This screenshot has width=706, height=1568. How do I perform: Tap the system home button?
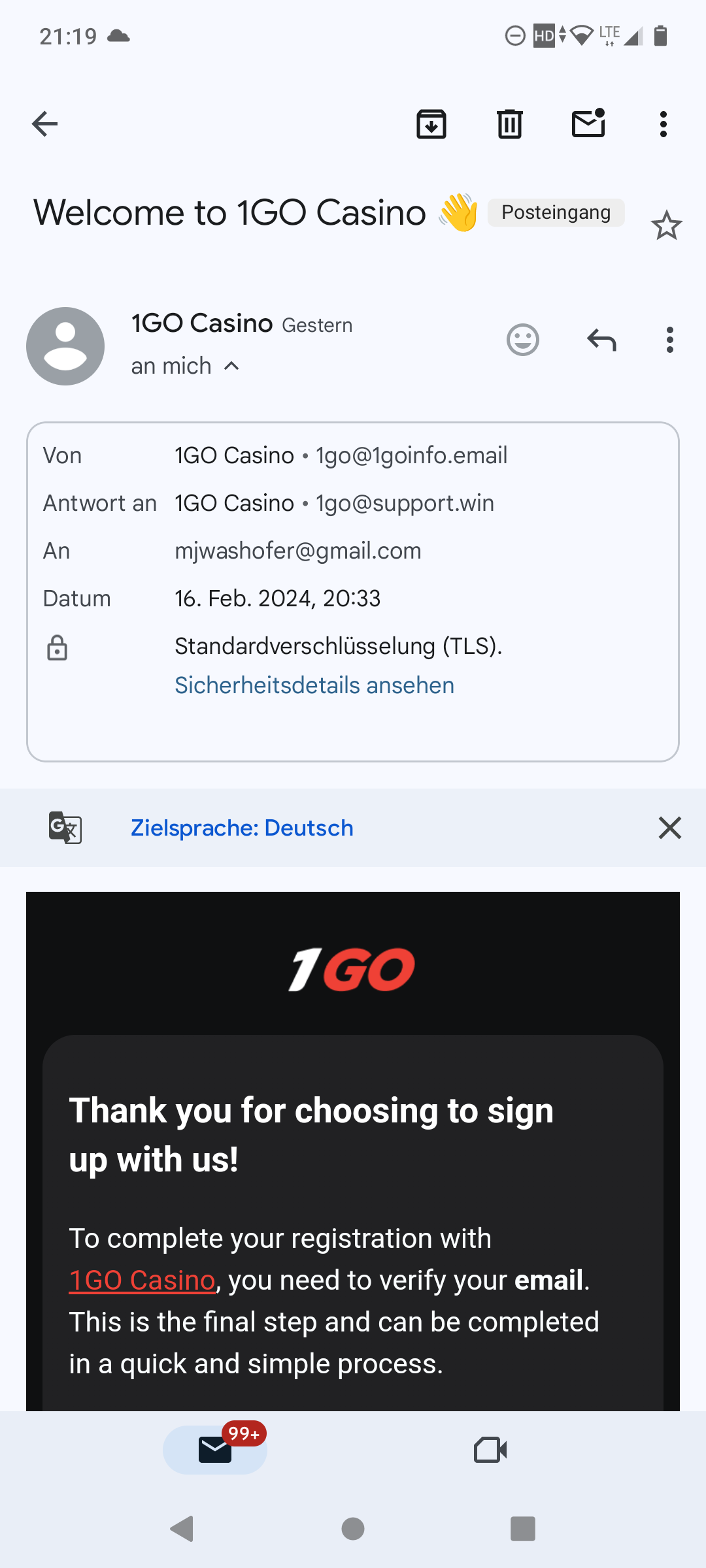pos(353,1529)
